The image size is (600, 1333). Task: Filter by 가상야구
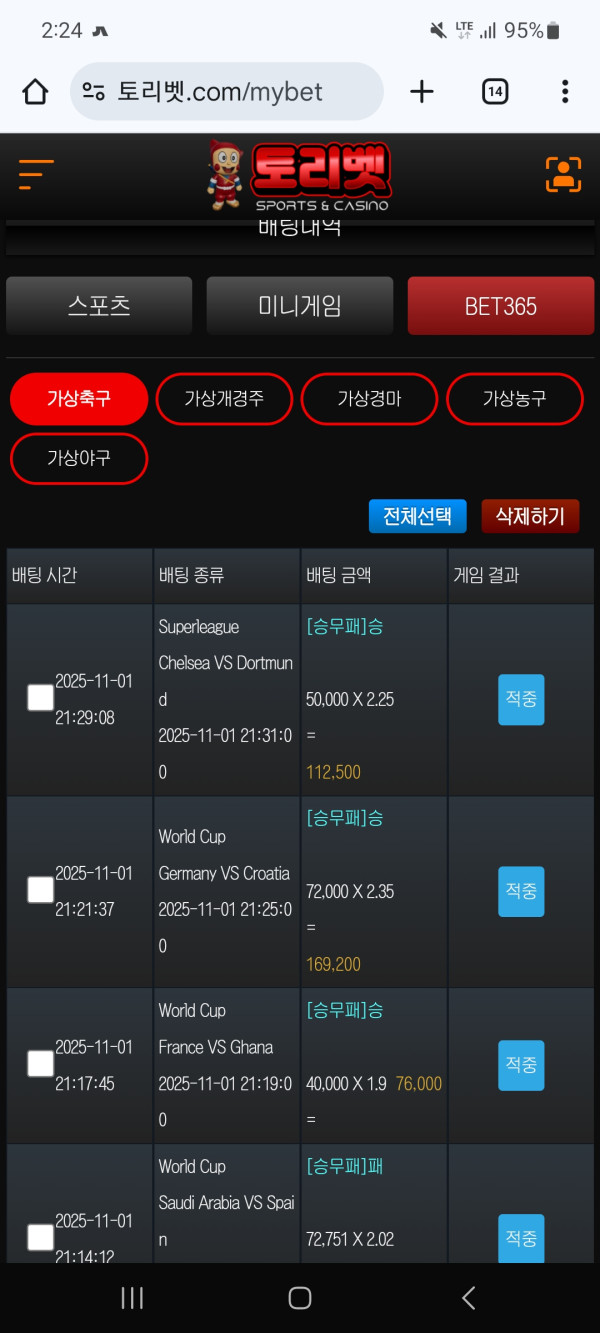[79, 459]
